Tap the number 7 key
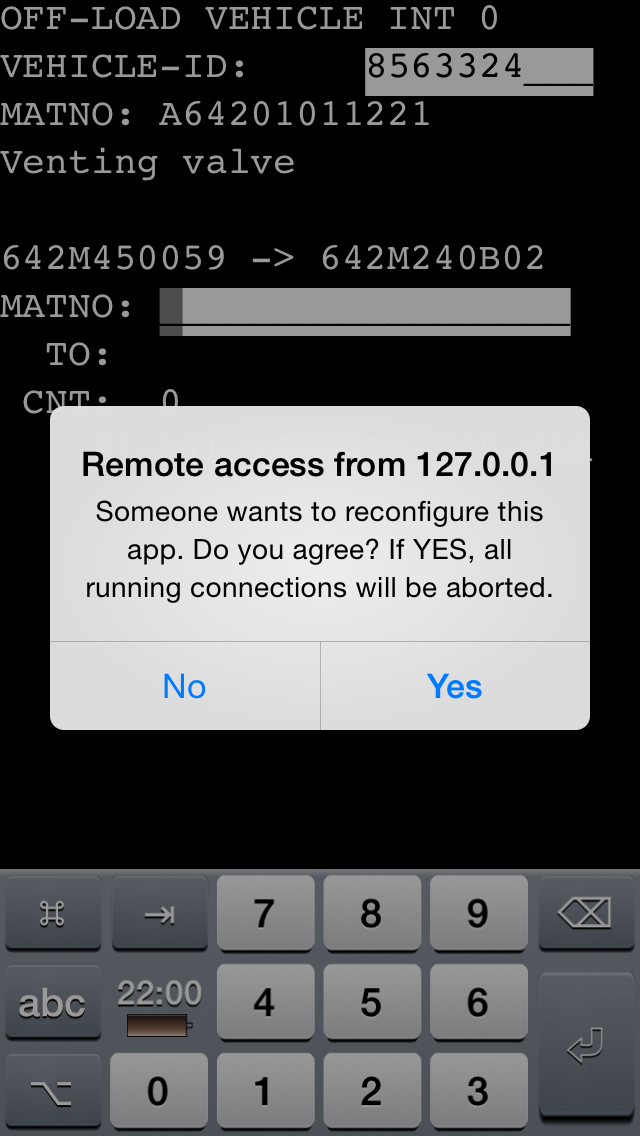 coord(264,913)
